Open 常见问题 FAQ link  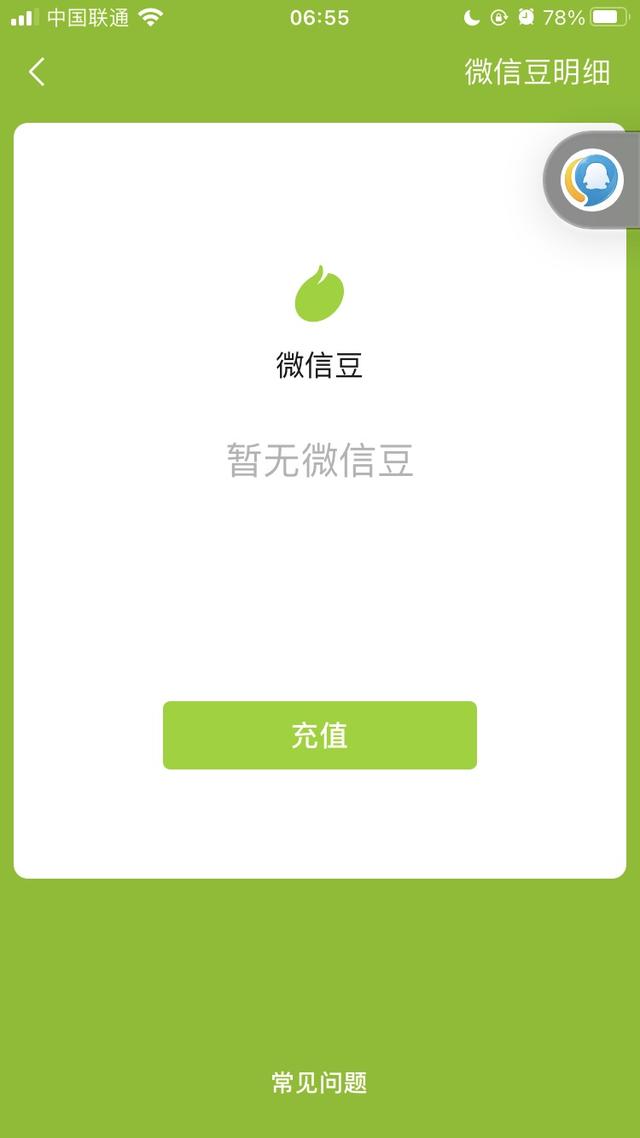[x=319, y=1082]
